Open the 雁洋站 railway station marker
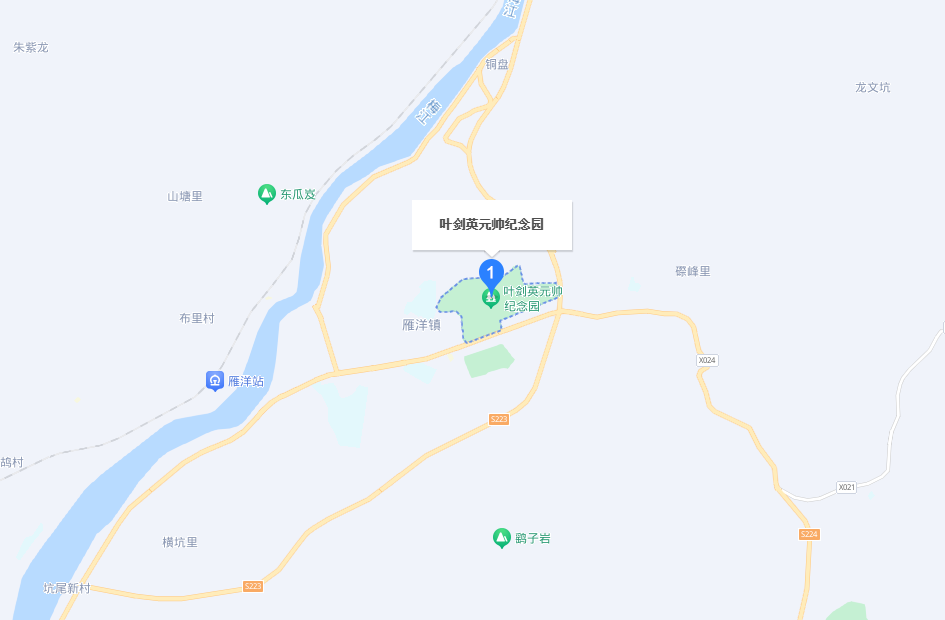945x620 pixels. point(215,381)
